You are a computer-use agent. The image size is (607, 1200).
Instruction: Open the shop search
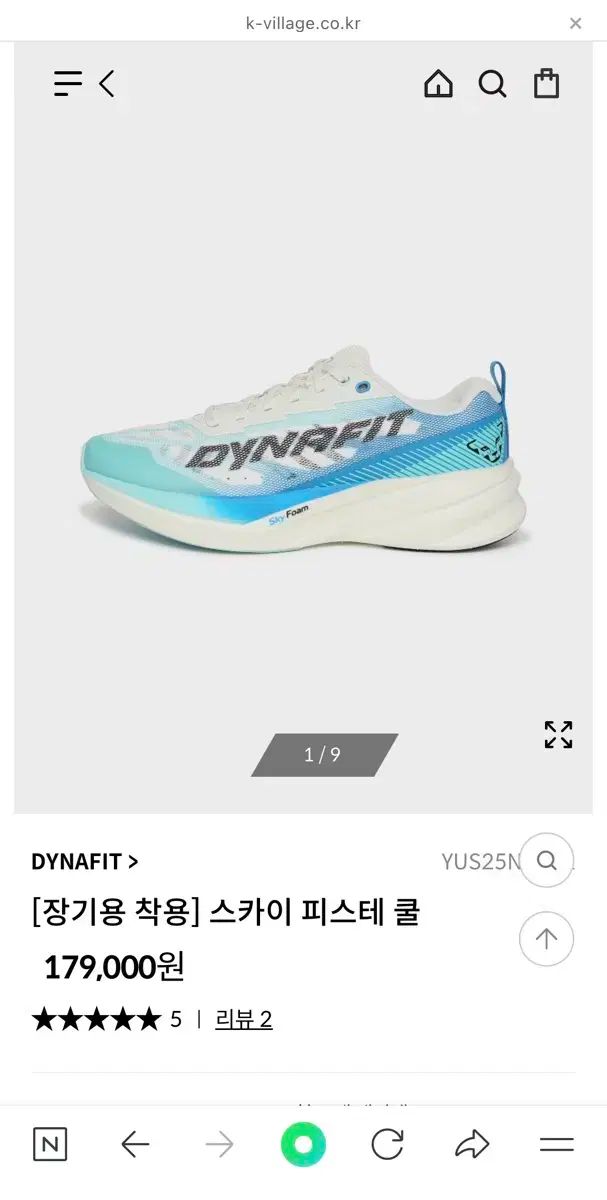pyautogui.click(x=492, y=84)
